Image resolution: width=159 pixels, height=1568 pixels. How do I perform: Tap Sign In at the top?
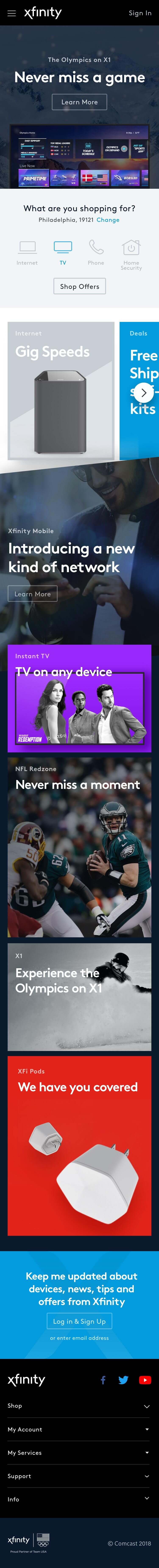139,13
